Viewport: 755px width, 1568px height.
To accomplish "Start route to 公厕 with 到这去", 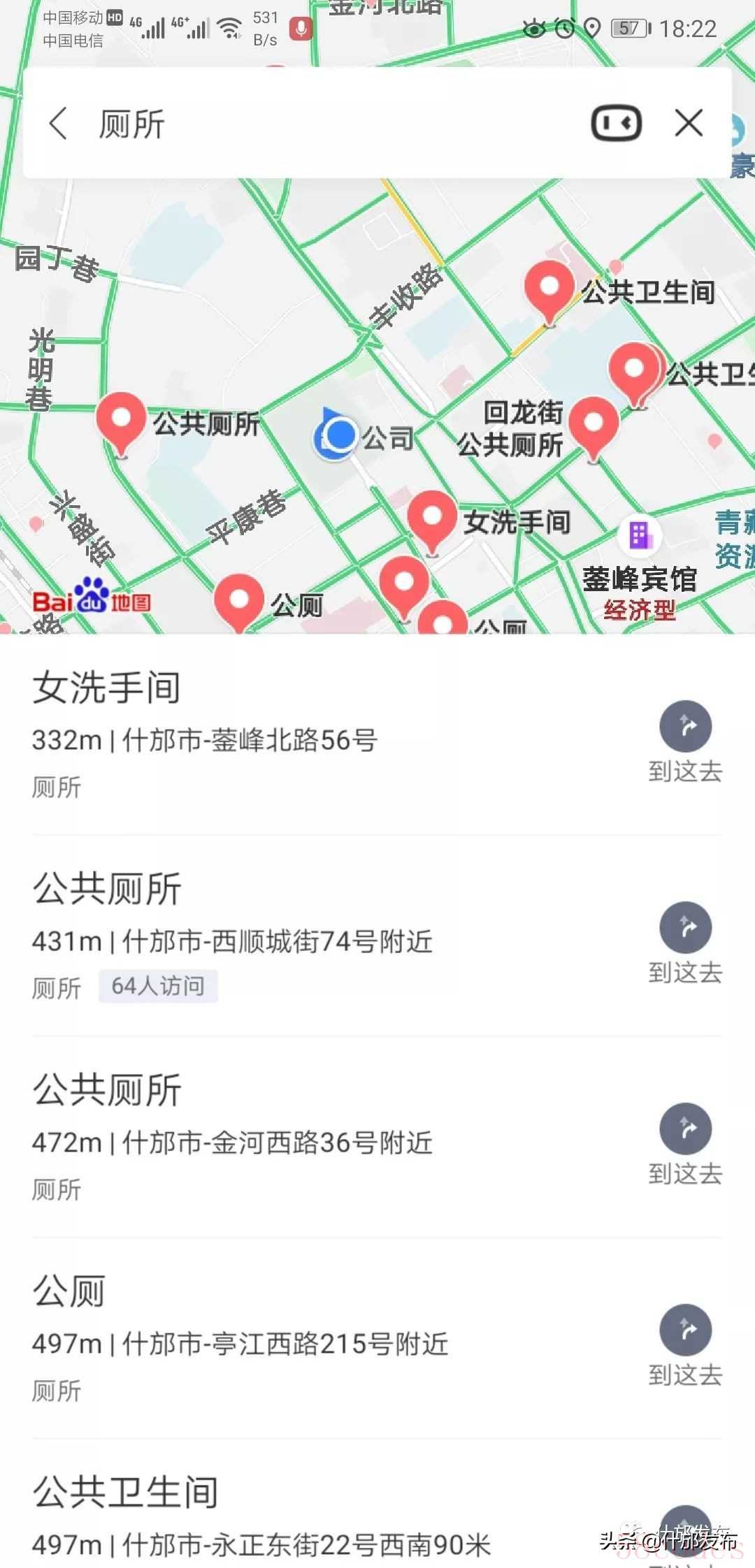I will tap(685, 1345).
